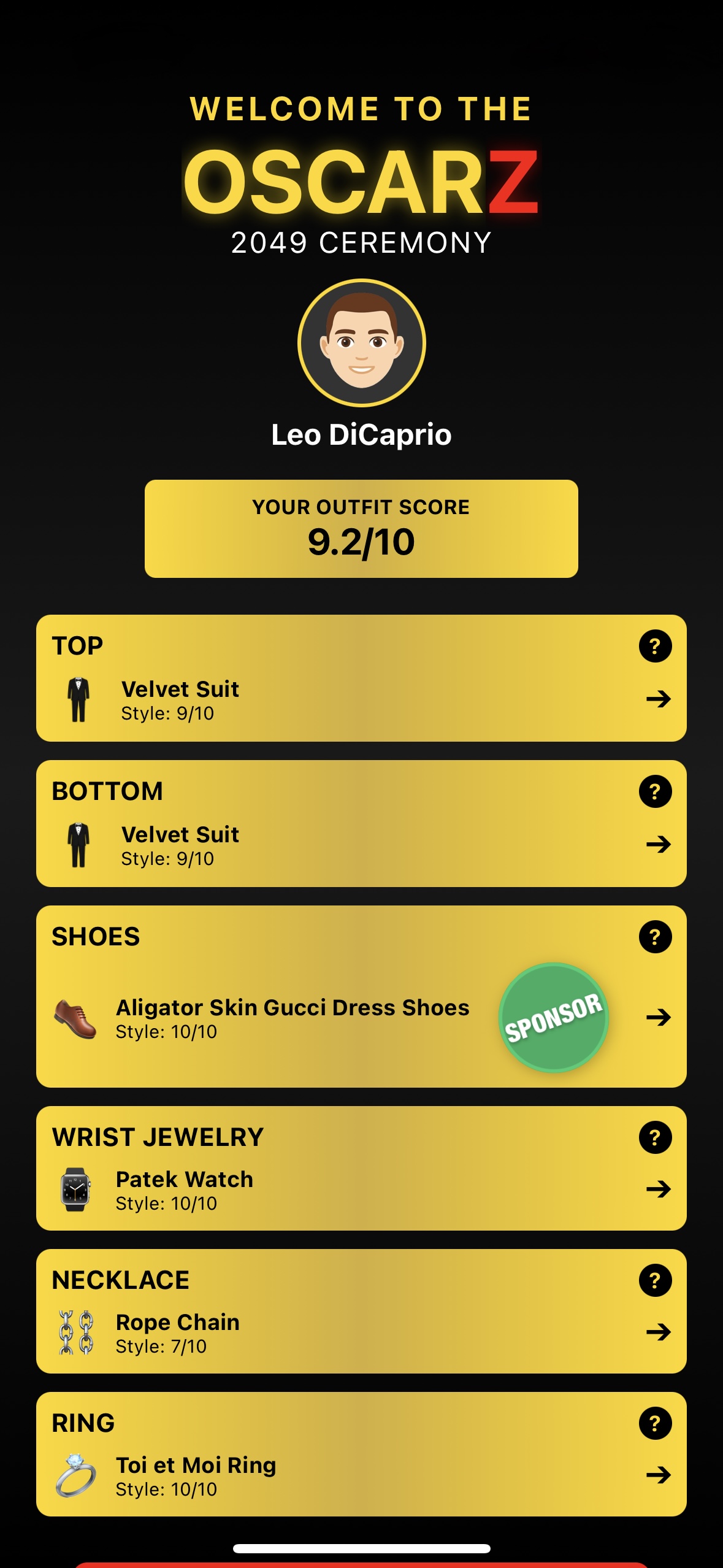Image resolution: width=723 pixels, height=1568 pixels.
Task: Open the Patek Watch item arrow
Action: [x=658, y=1189]
